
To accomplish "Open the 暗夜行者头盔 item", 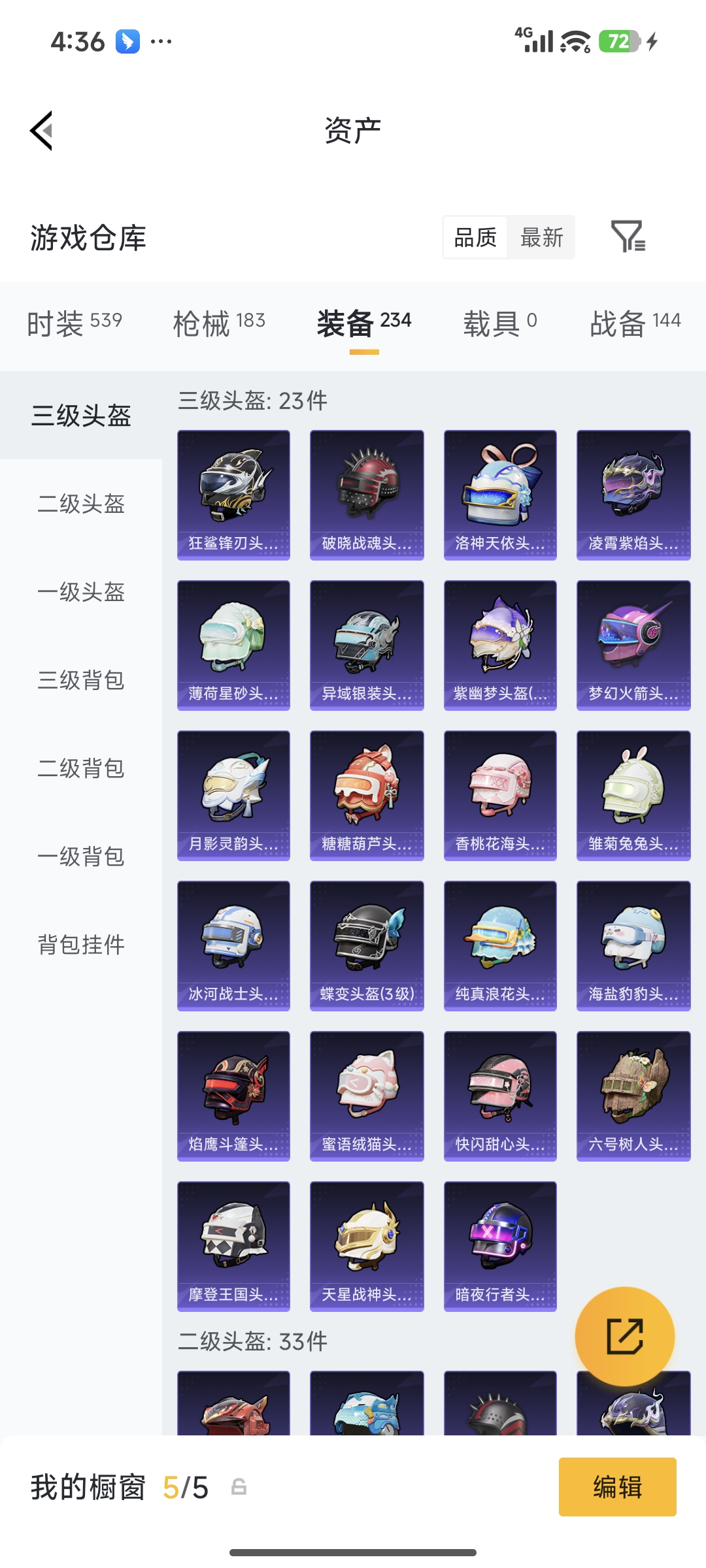I will coord(500,1246).
